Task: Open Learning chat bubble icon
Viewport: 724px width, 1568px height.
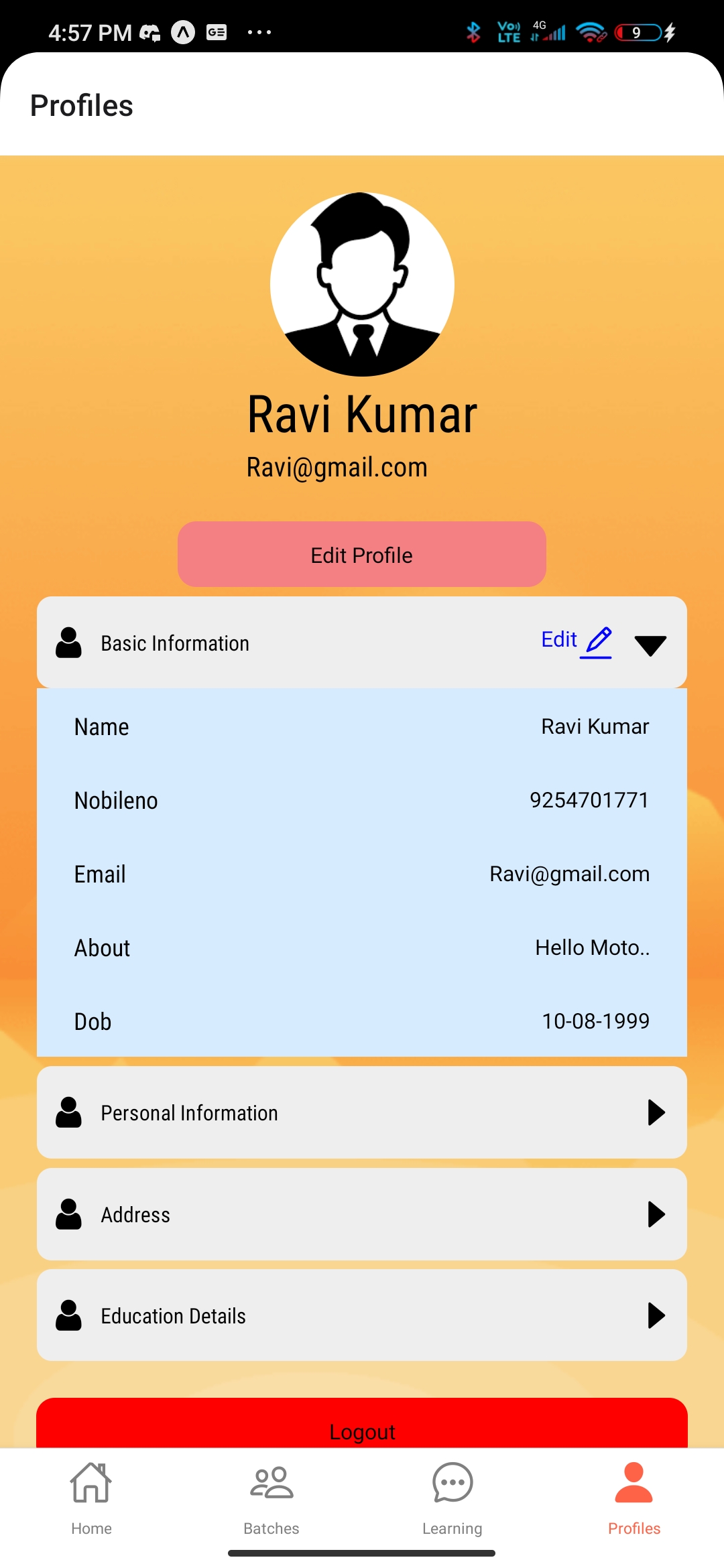Action: 452,1482
